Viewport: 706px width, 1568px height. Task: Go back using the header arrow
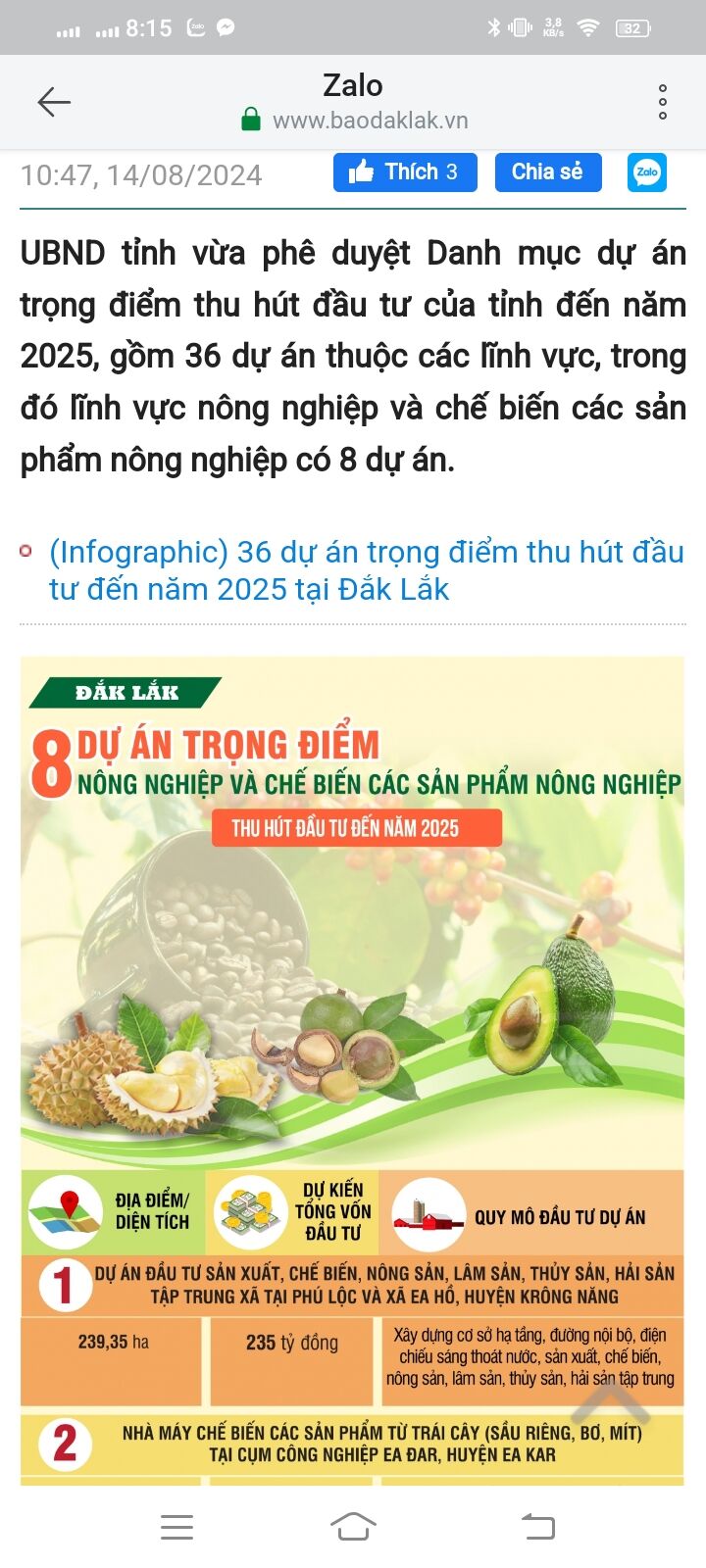click(x=54, y=102)
